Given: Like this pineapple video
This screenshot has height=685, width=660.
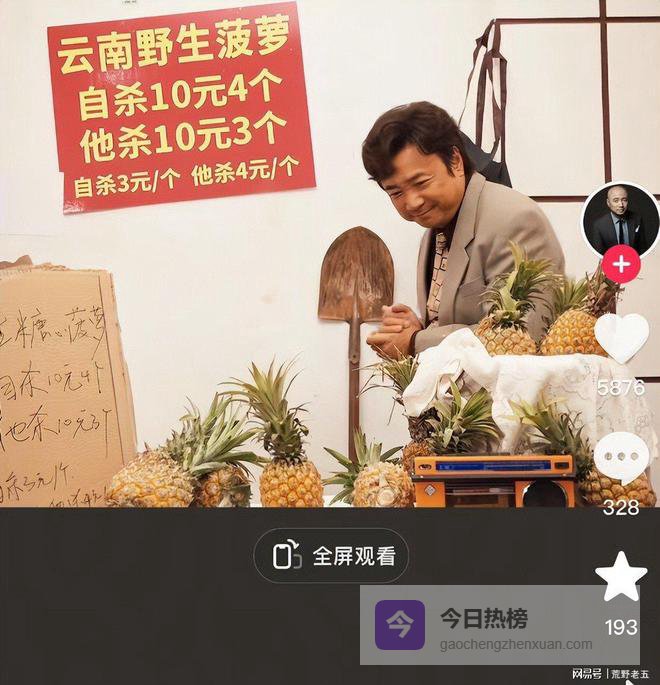Looking at the screenshot, I should (621, 337).
